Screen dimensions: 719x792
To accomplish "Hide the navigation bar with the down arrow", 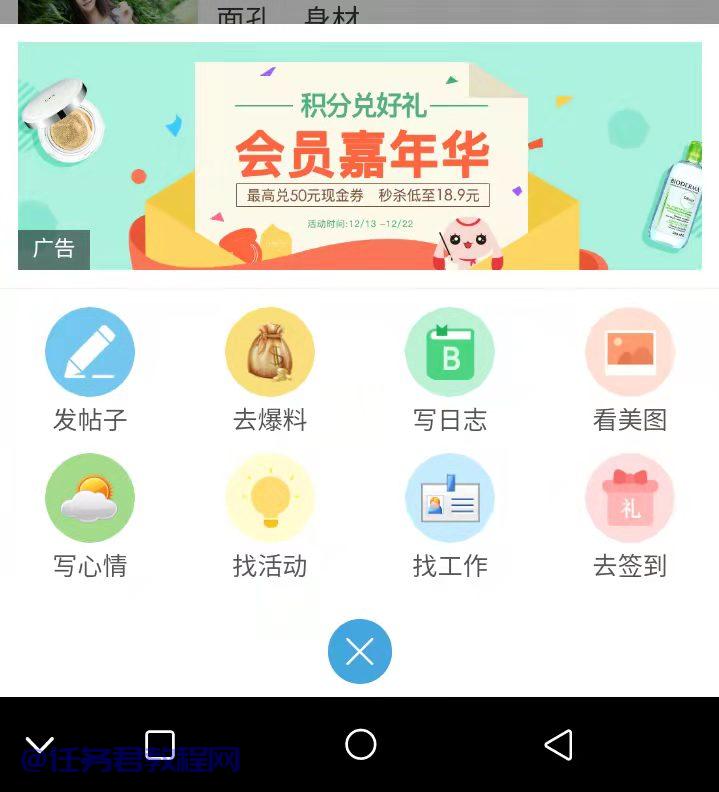I will [x=40, y=745].
